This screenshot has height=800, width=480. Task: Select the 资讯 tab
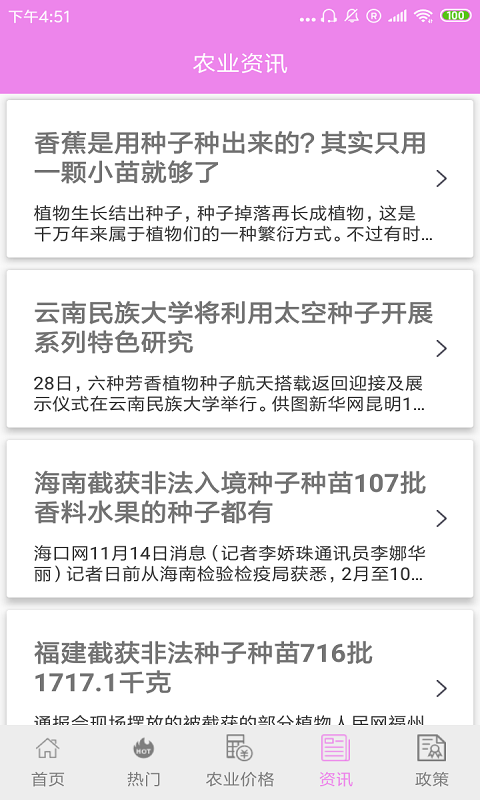(336, 762)
